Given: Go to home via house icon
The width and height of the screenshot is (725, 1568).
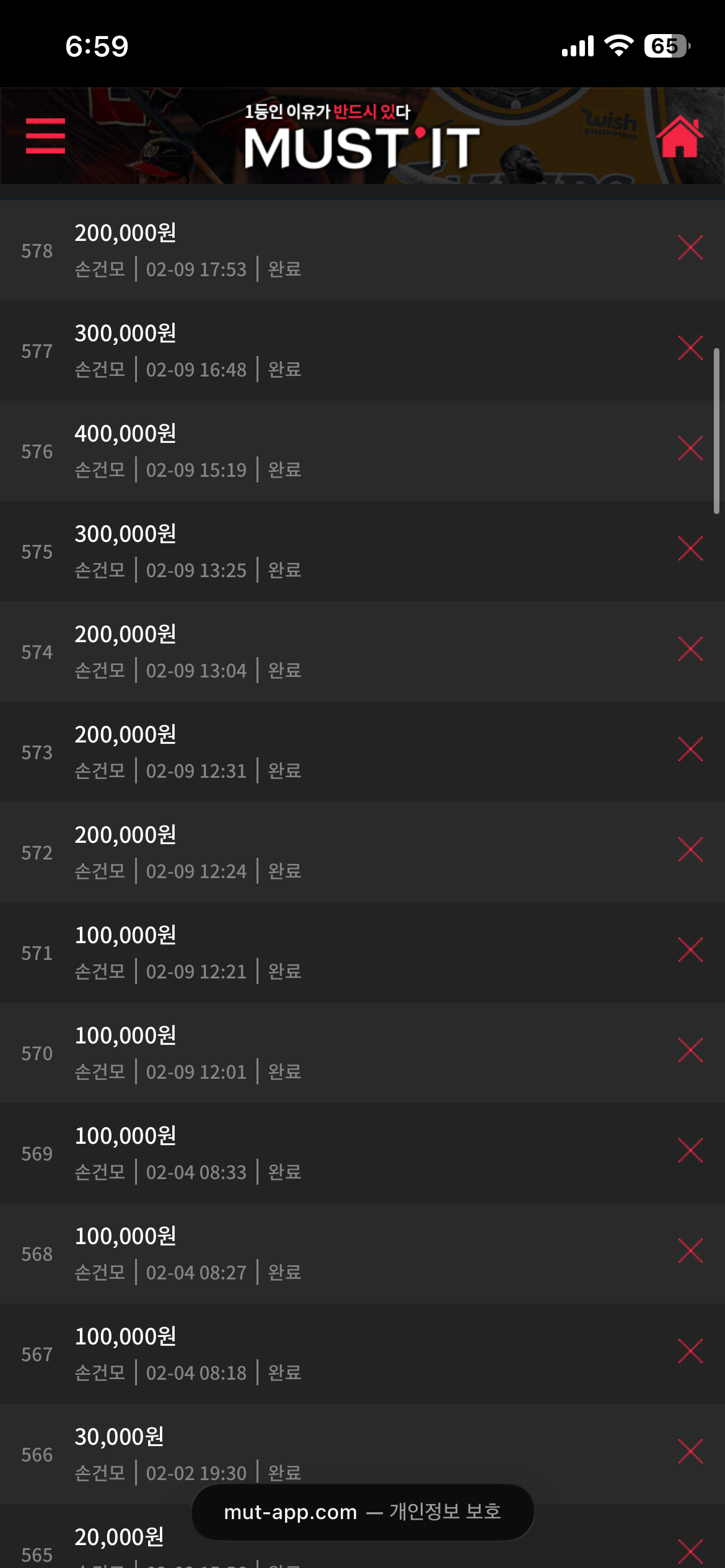Looking at the screenshot, I should click(x=680, y=136).
